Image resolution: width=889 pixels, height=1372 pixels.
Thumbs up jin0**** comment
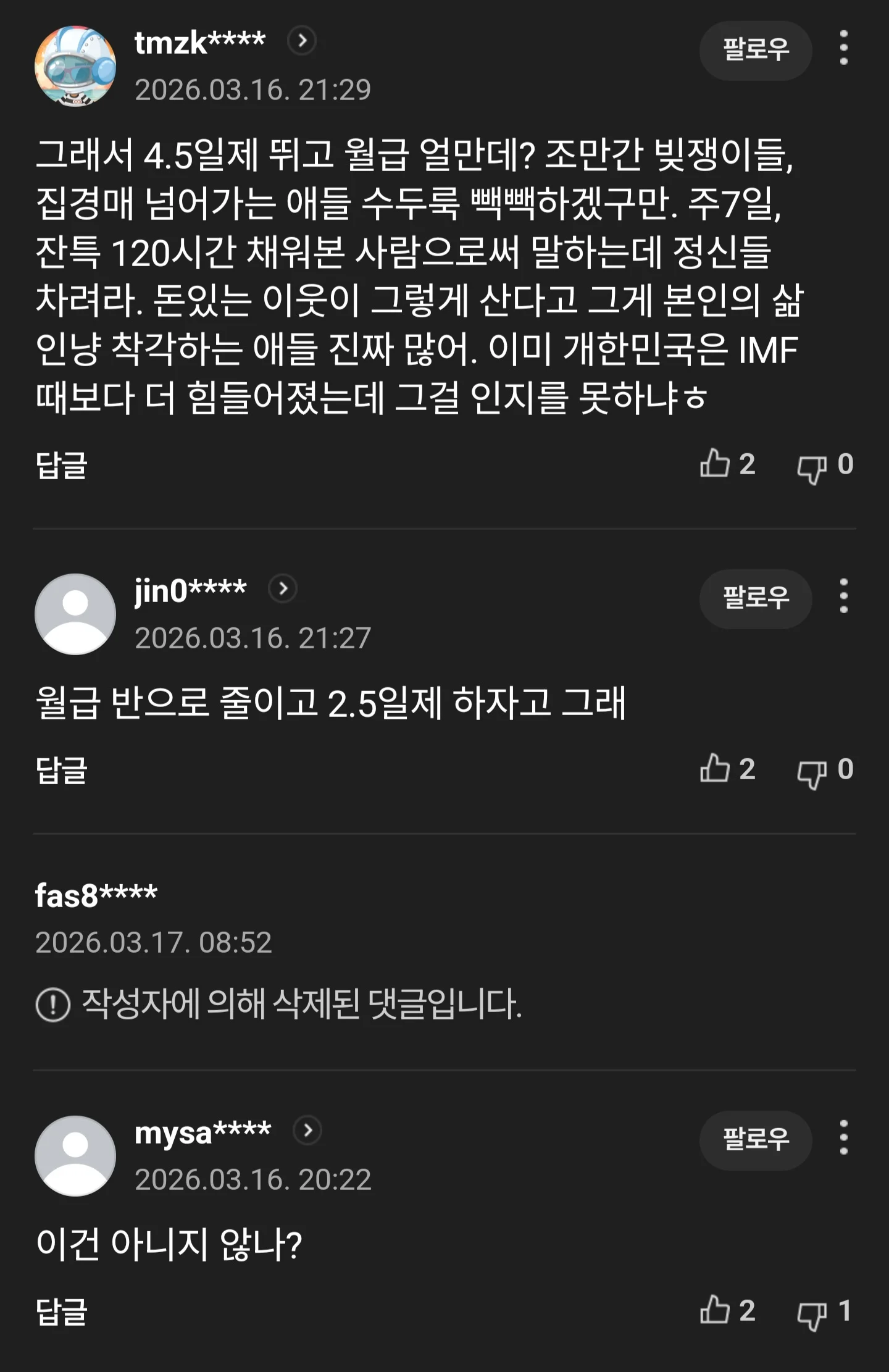pos(715,769)
